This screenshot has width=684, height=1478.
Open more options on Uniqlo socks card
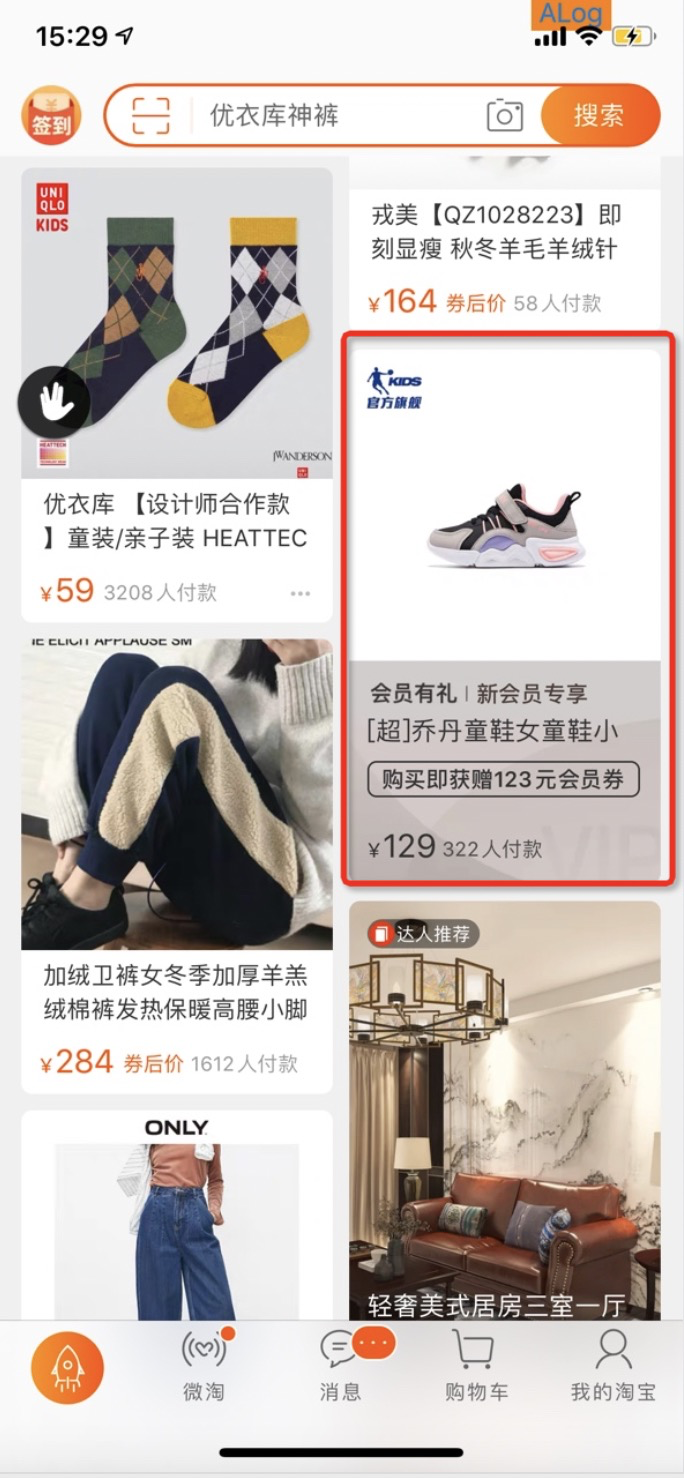(300, 594)
